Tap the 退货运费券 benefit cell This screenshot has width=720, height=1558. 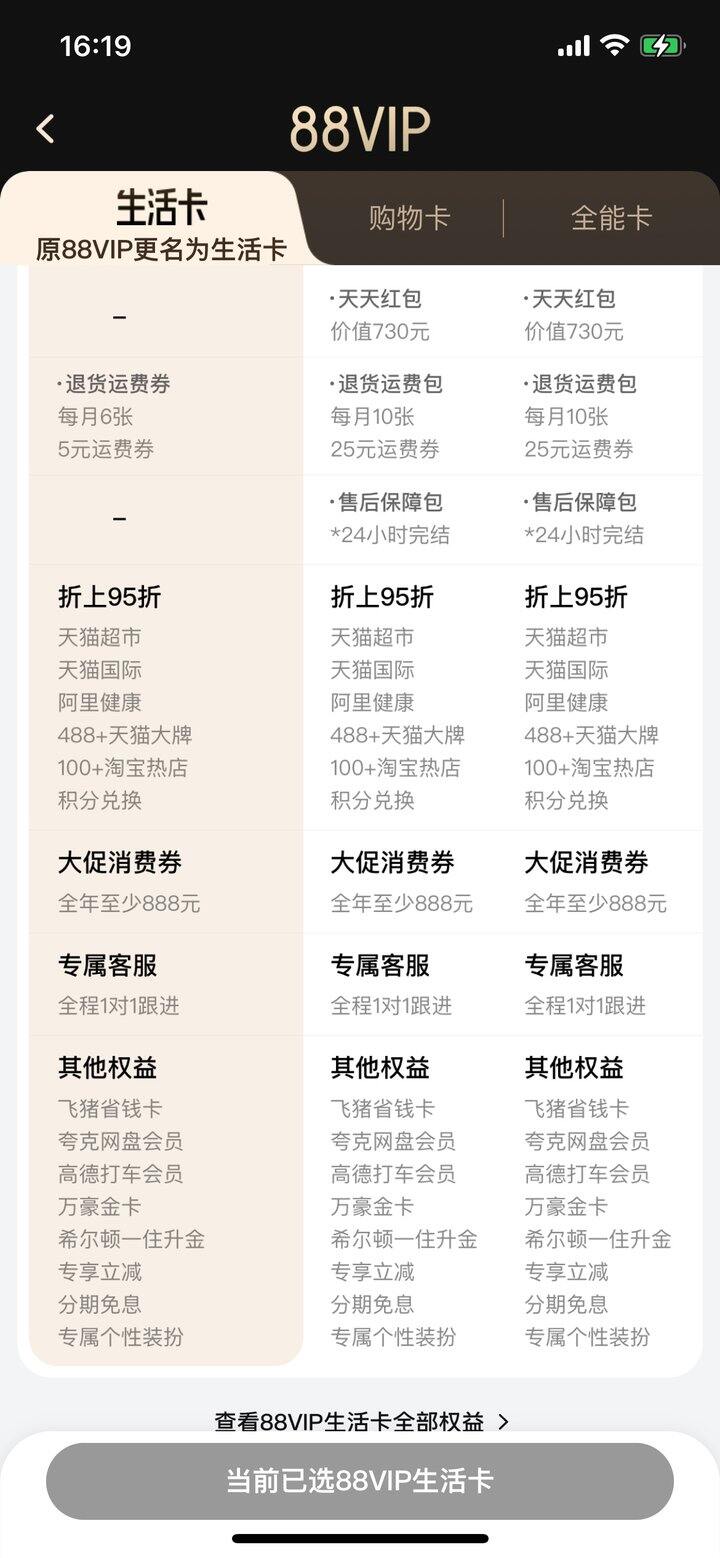pos(113,384)
